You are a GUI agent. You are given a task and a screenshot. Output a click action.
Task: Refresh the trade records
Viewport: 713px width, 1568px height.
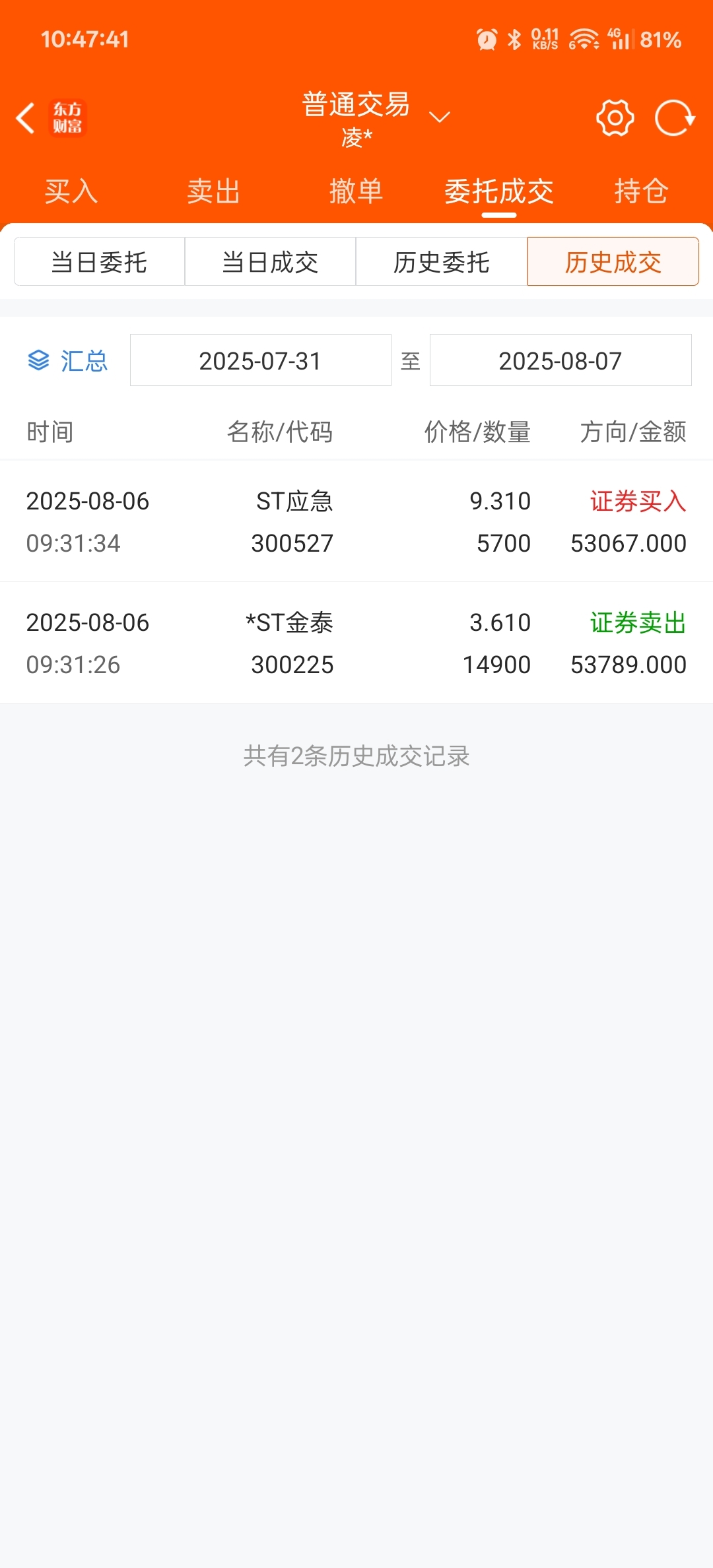tap(675, 118)
